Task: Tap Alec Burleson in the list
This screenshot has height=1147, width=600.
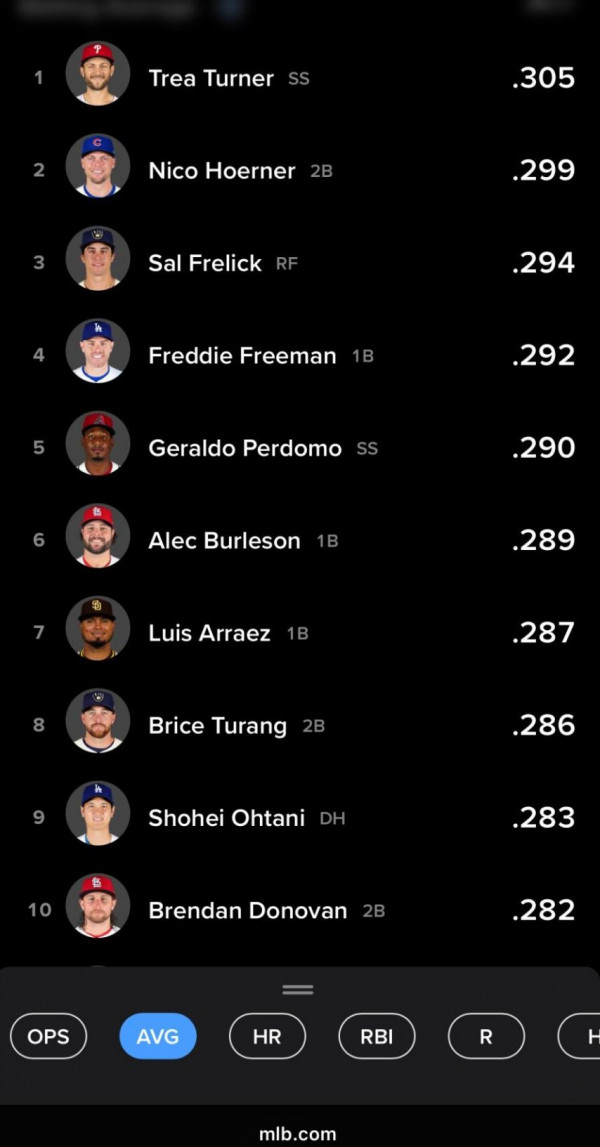Action: [x=300, y=541]
